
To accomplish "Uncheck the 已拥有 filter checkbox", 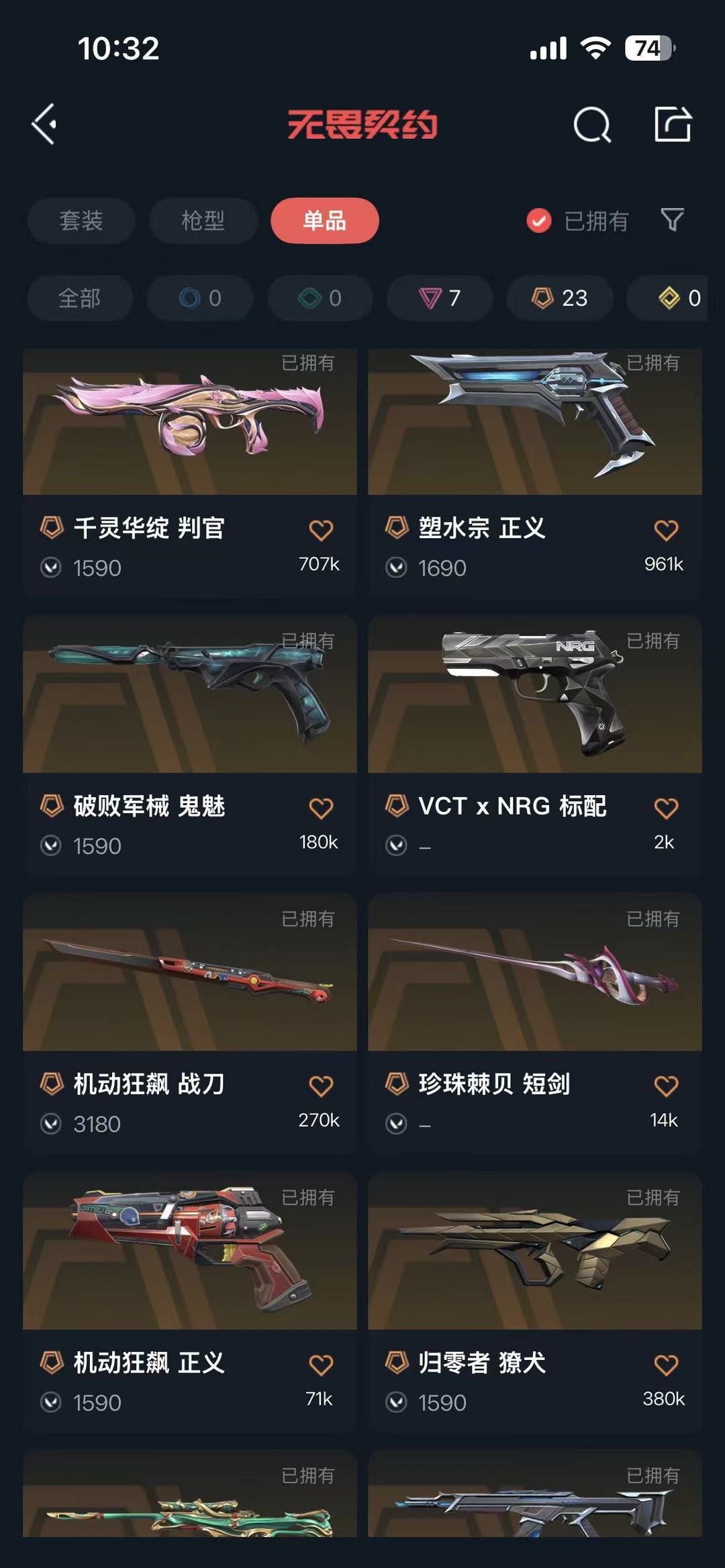I will click(x=539, y=221).
